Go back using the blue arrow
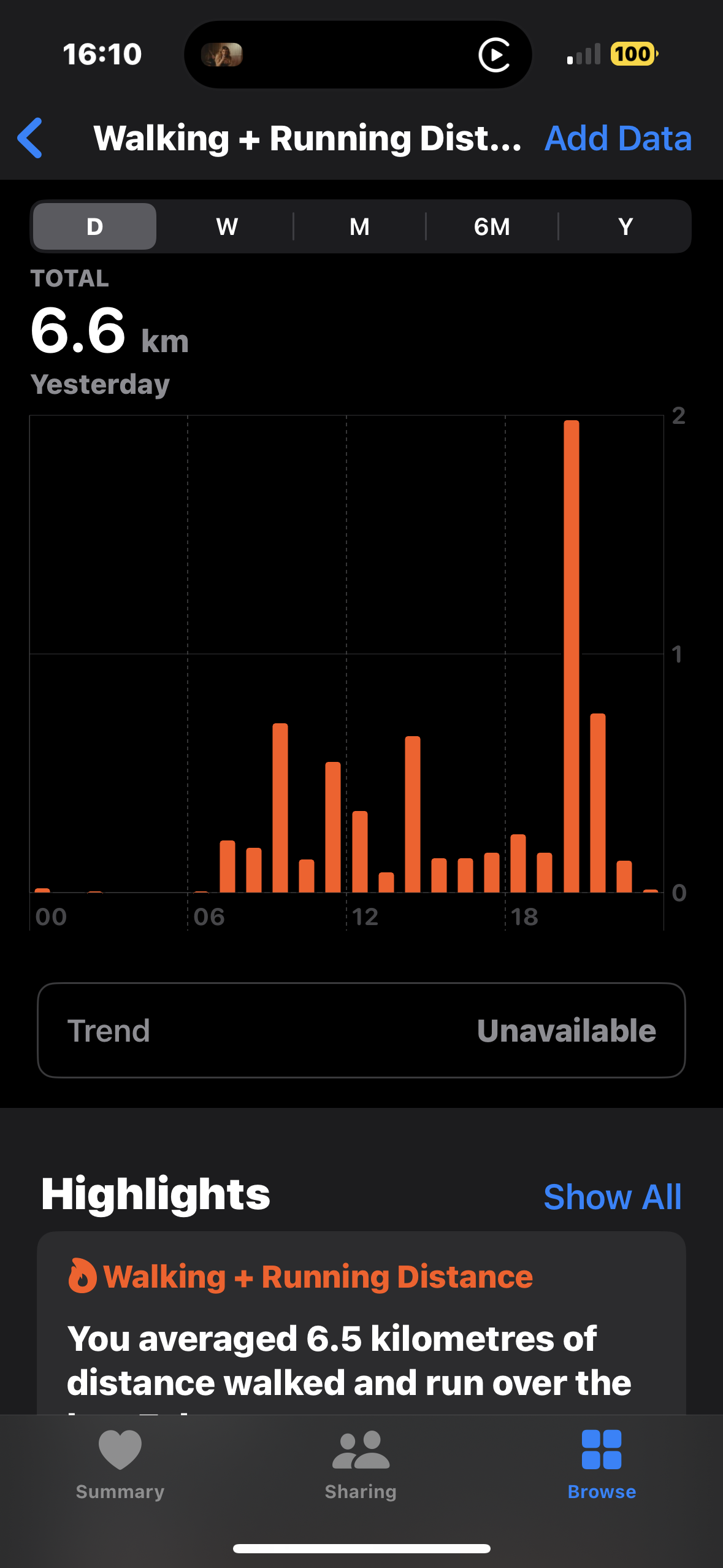 pos(30,138)
